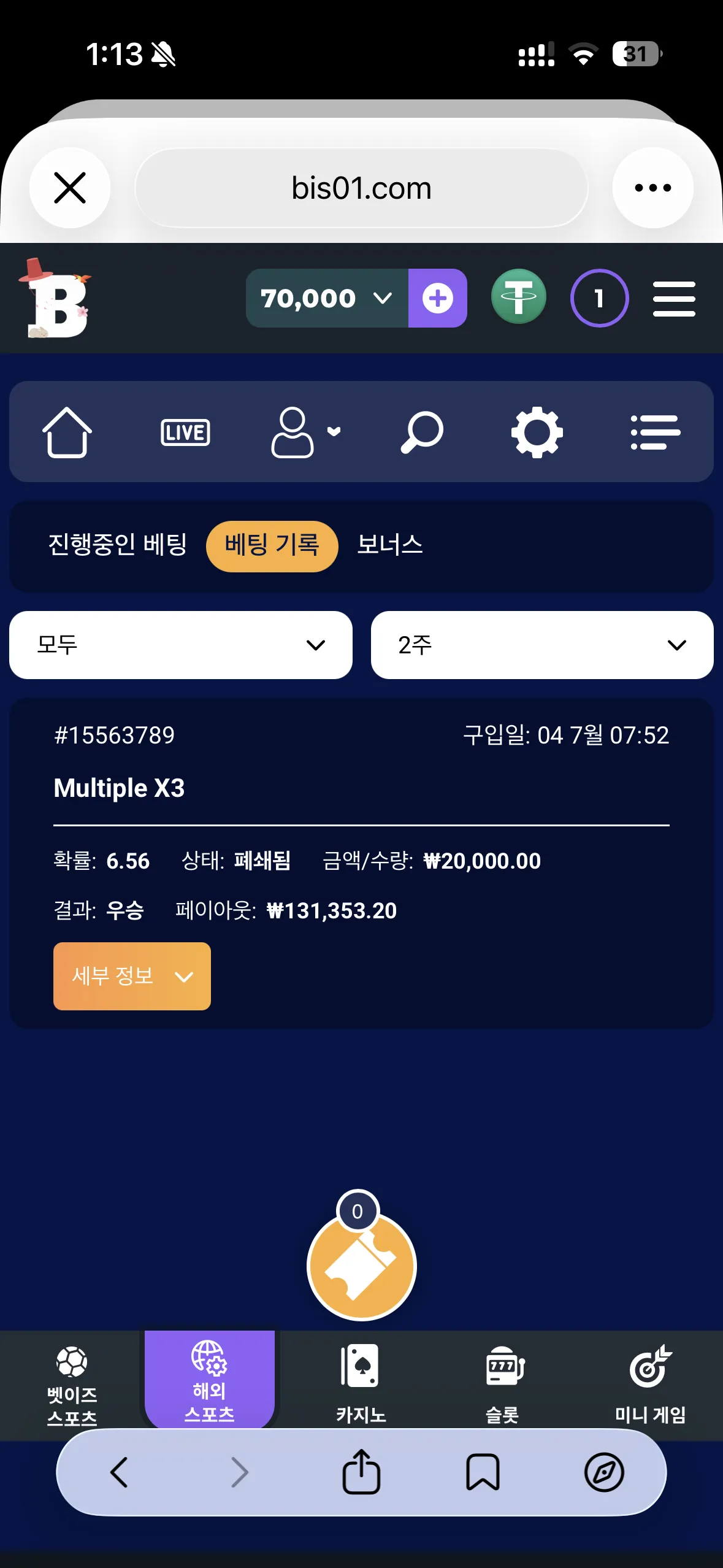Screen dimensions: 723x1568
Task: Expand 세부 정보 for bet #15563789
Action: (x=132, y=976)
